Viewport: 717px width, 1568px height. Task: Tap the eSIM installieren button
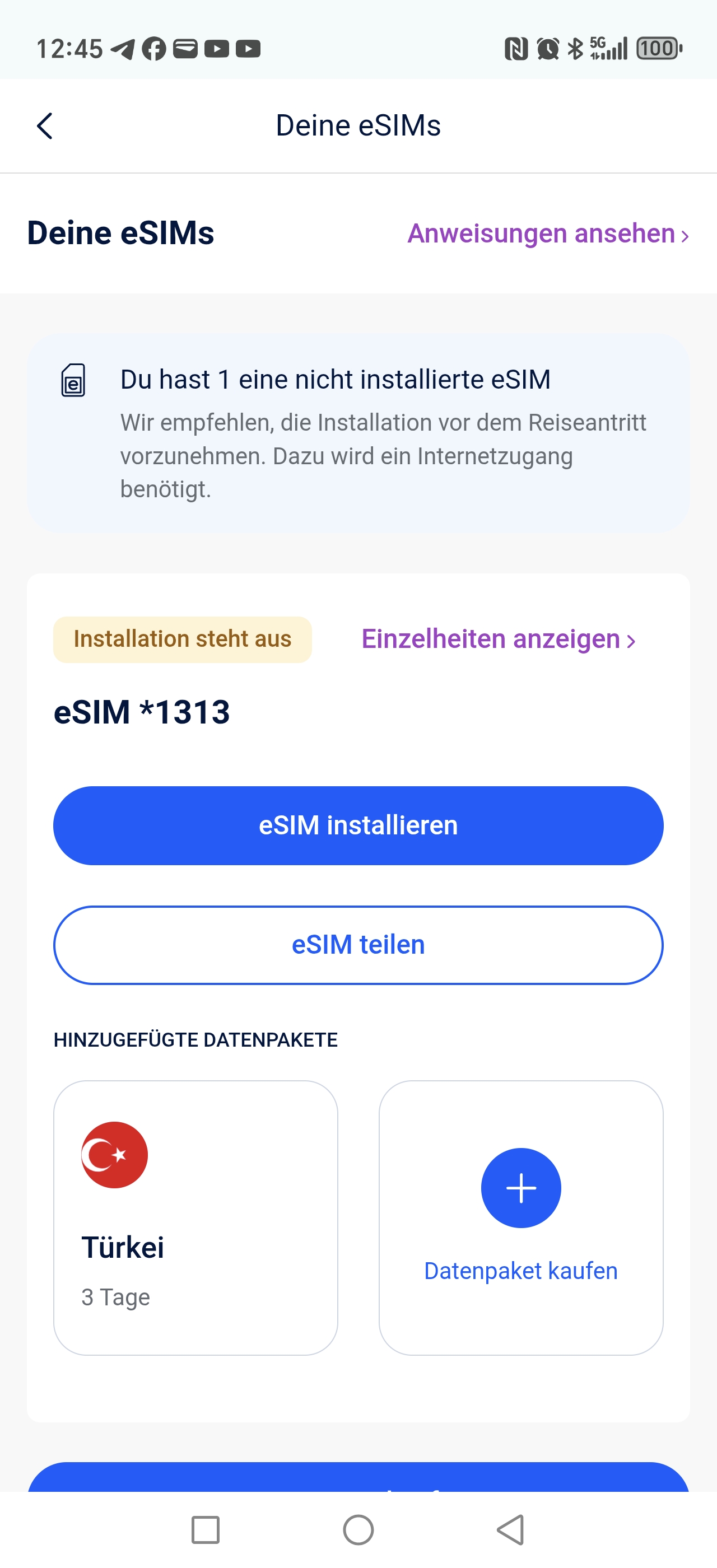click(x=358, y=825)
